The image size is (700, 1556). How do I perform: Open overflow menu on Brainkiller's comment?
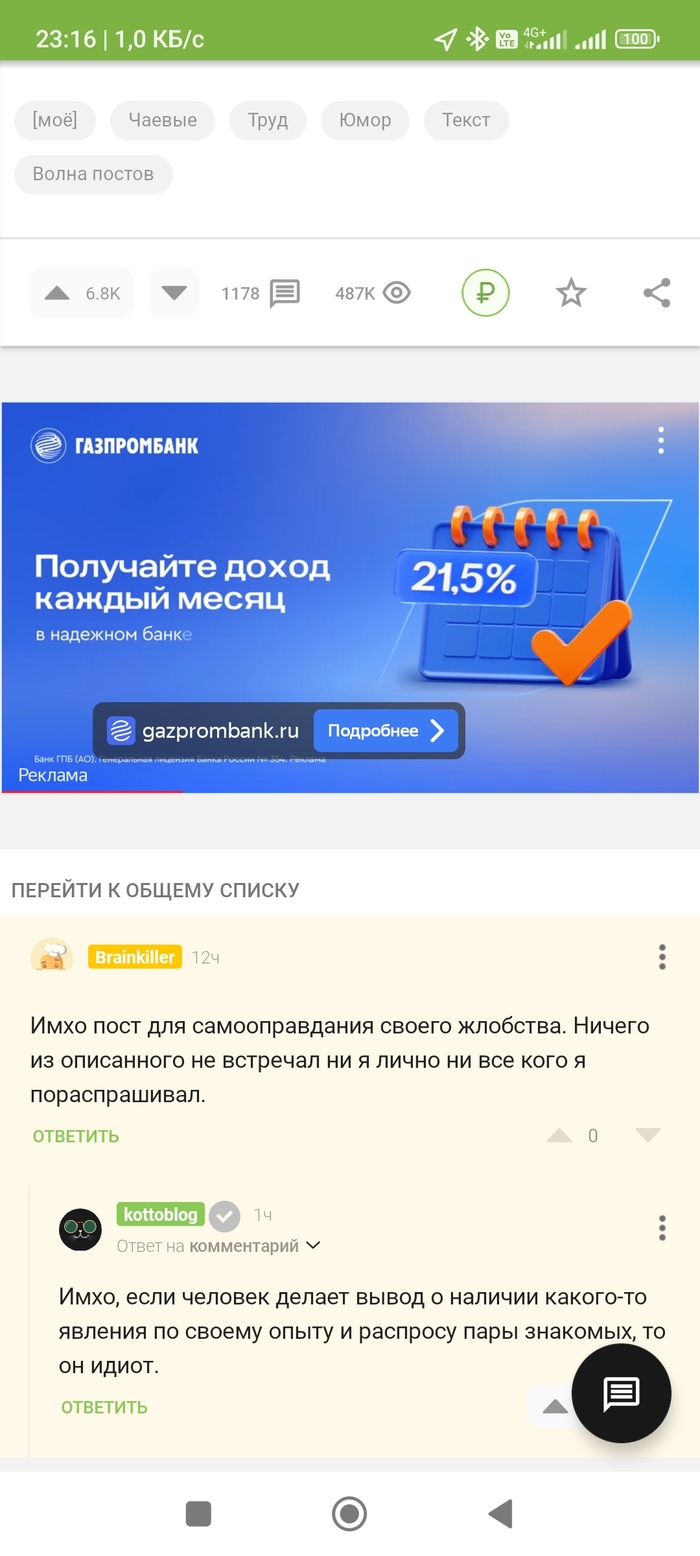pos(661,957)
